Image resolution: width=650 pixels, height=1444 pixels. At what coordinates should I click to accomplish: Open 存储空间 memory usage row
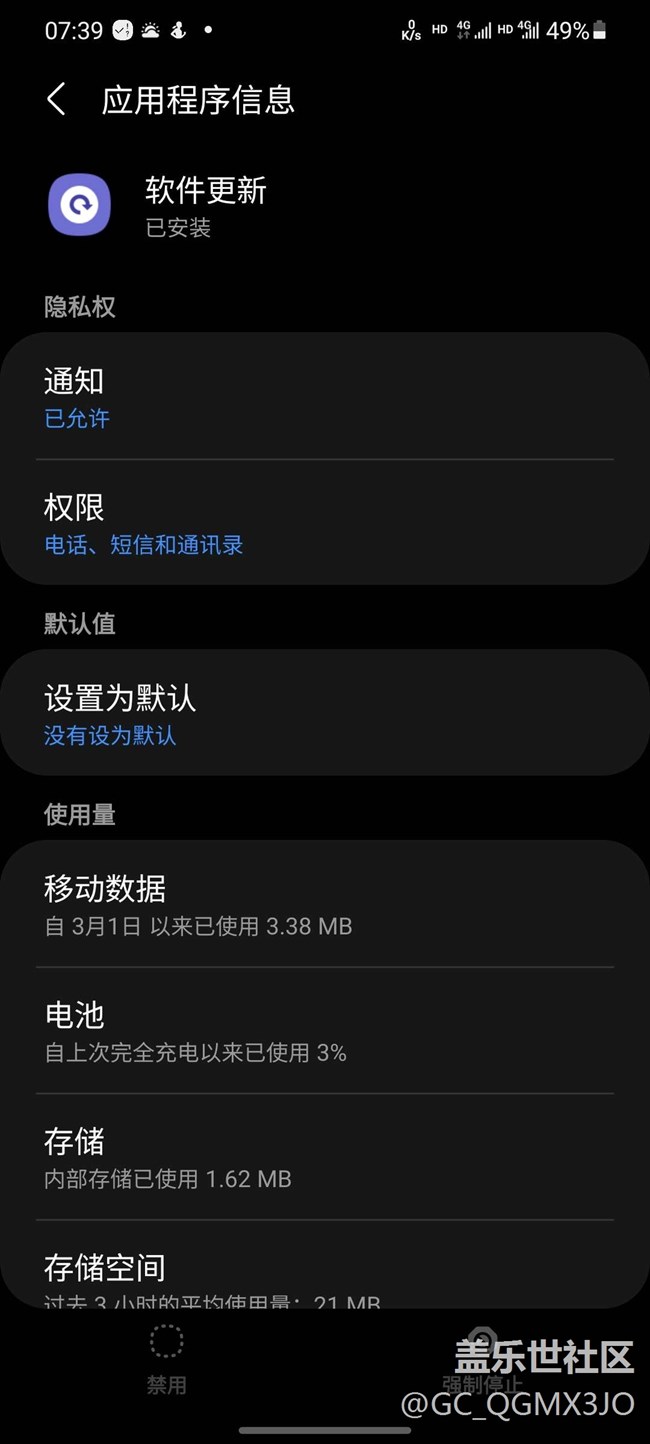point(324,1275)
